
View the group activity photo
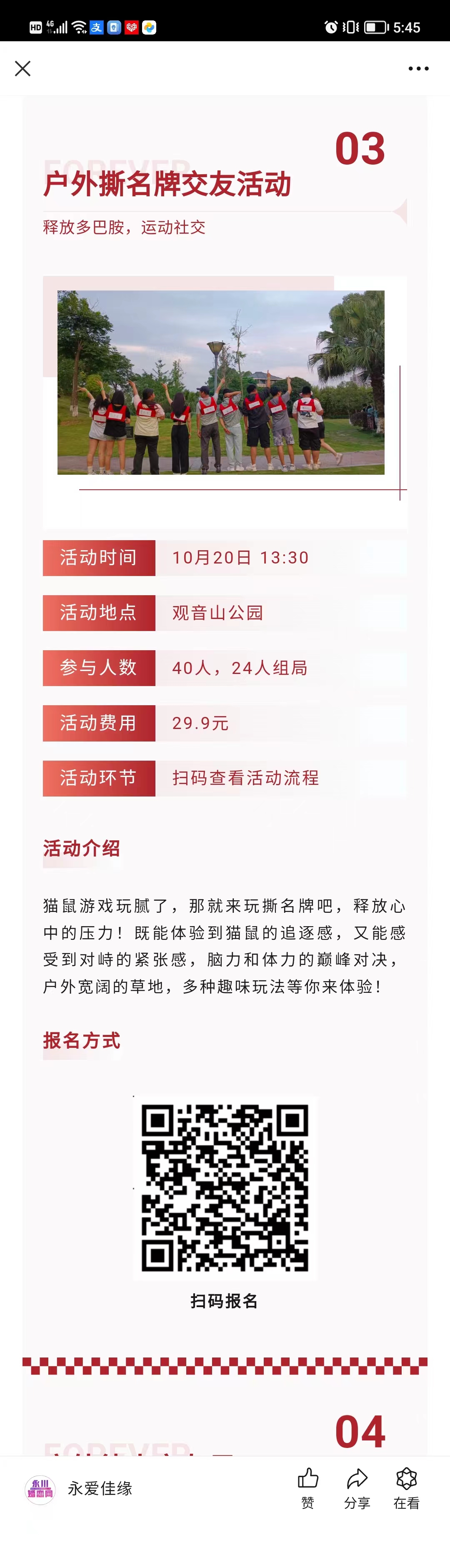221,382
